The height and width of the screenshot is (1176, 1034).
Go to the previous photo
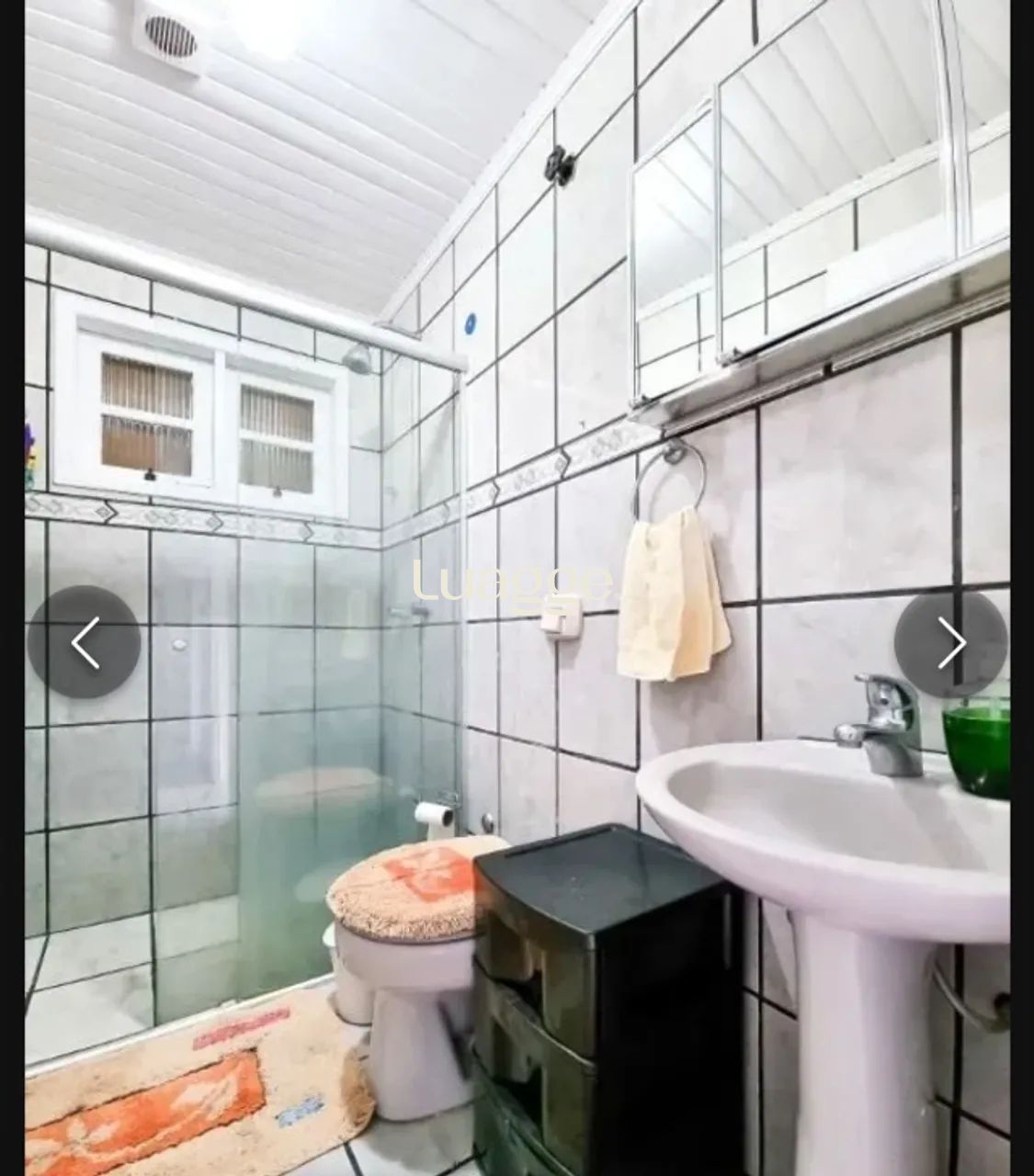(x=85, y=642)
